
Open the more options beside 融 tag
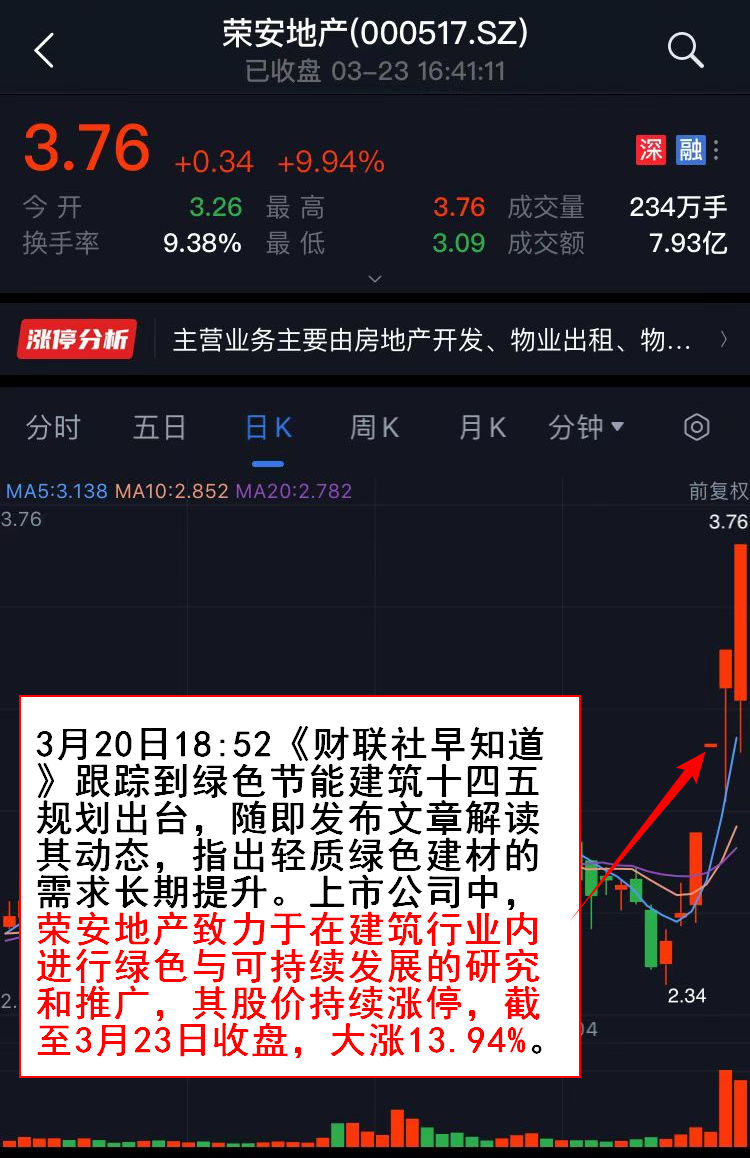pyautogui.click(x=717, y=150)
